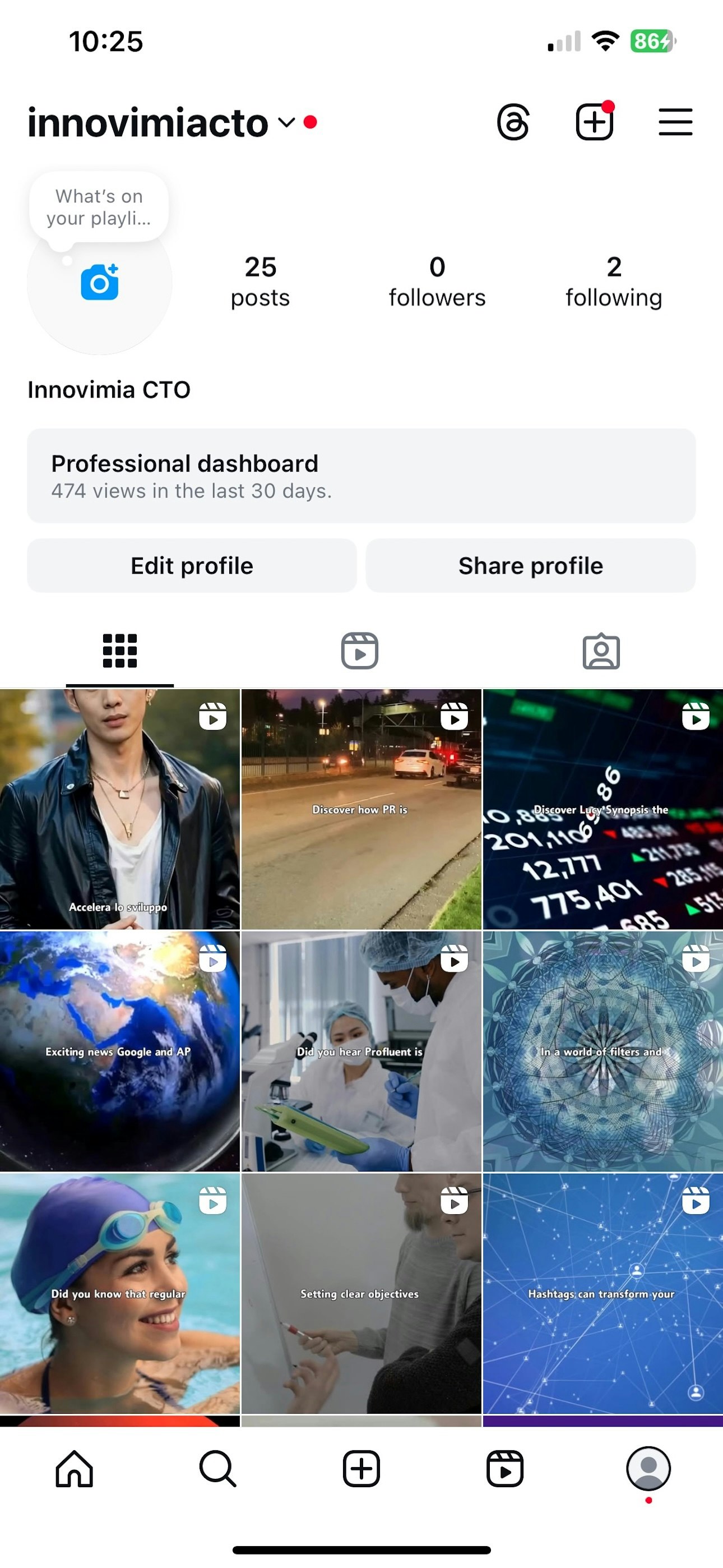Open the "Discover how PR is" reel

(361, 809)
